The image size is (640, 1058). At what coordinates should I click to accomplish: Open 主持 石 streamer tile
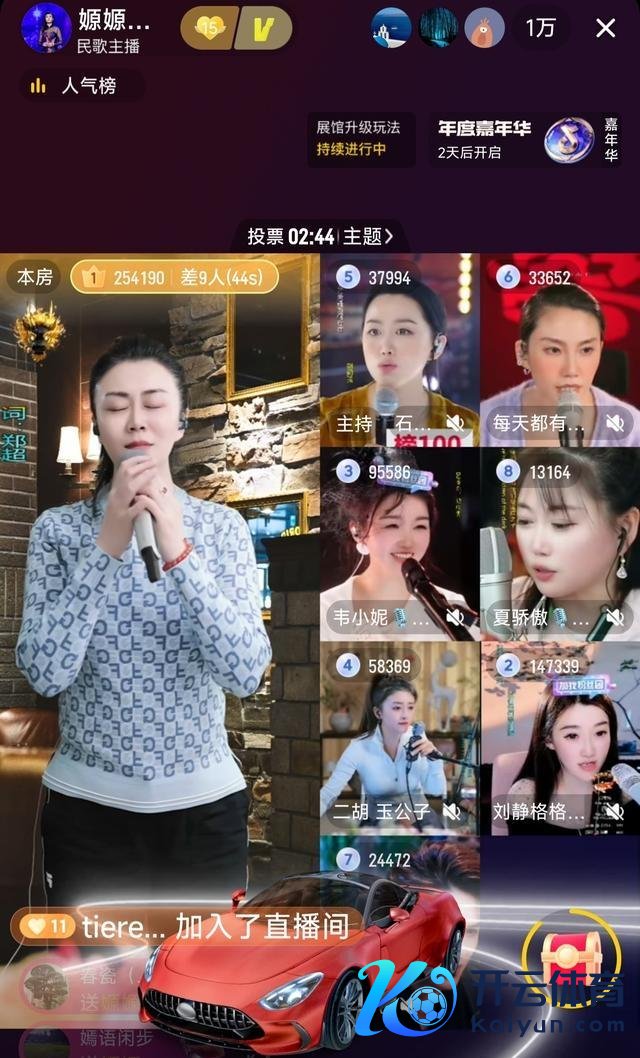(399, 350)
